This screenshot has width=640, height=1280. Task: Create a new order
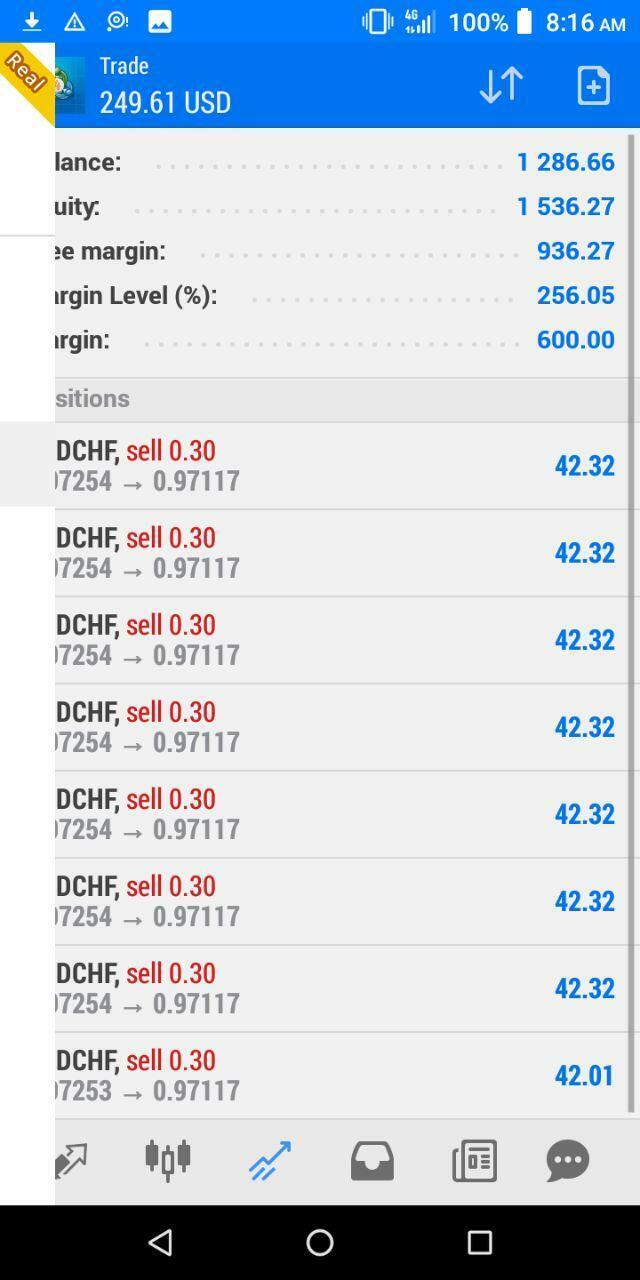(x=593, y=85)
